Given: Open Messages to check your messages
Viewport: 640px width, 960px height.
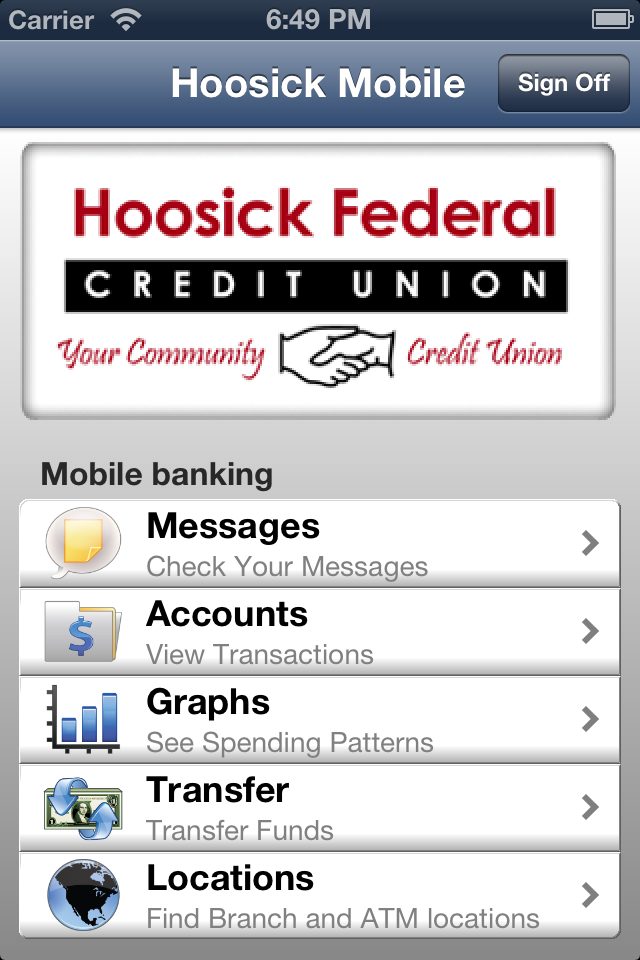Looking at the screenshot, I should (320, 544).
